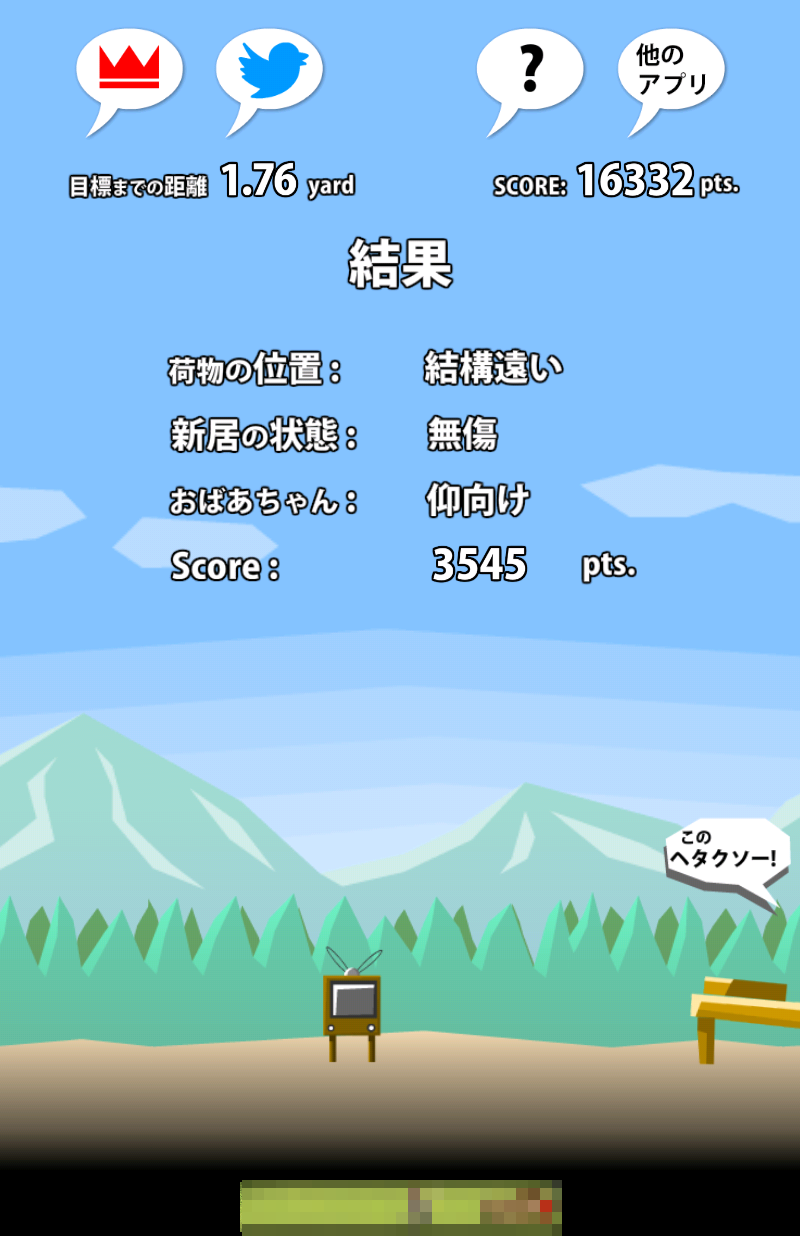Tap the pixelated banner ad
Viewport: 800px width, 1236px height.
click(x=400, y=1207)
